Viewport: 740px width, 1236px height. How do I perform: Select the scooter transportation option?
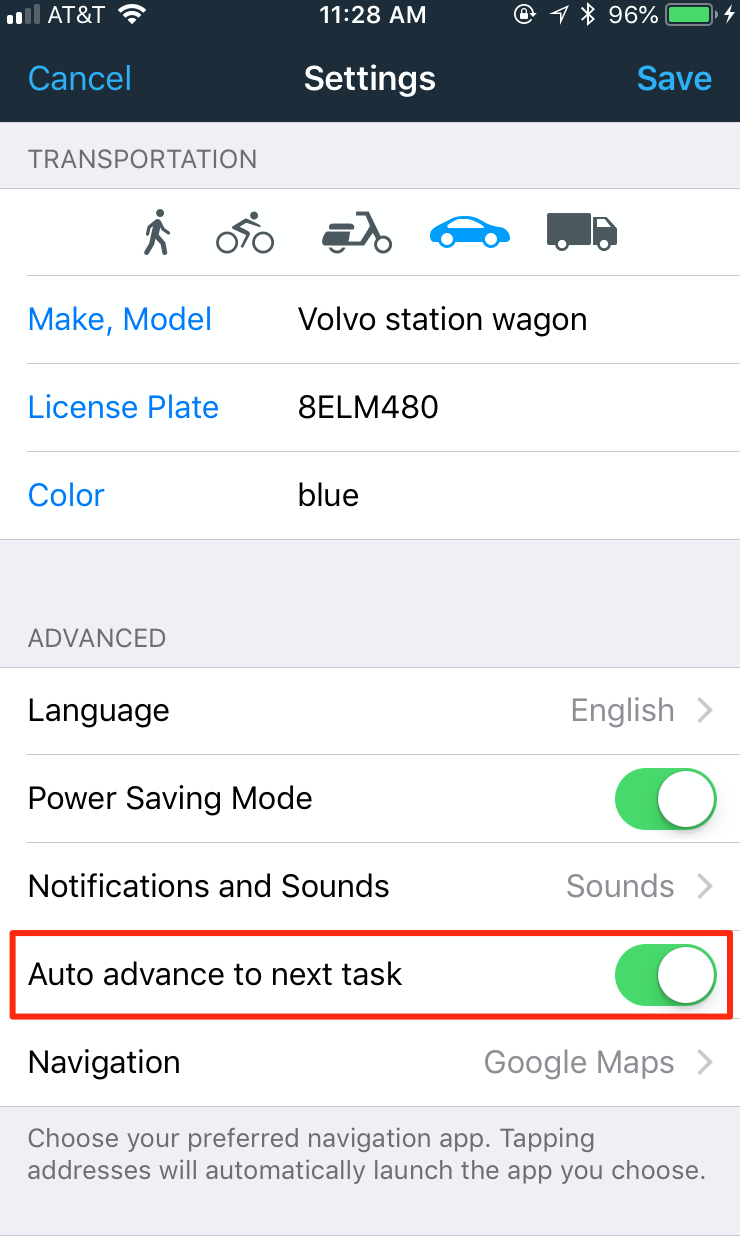(356, 233)
